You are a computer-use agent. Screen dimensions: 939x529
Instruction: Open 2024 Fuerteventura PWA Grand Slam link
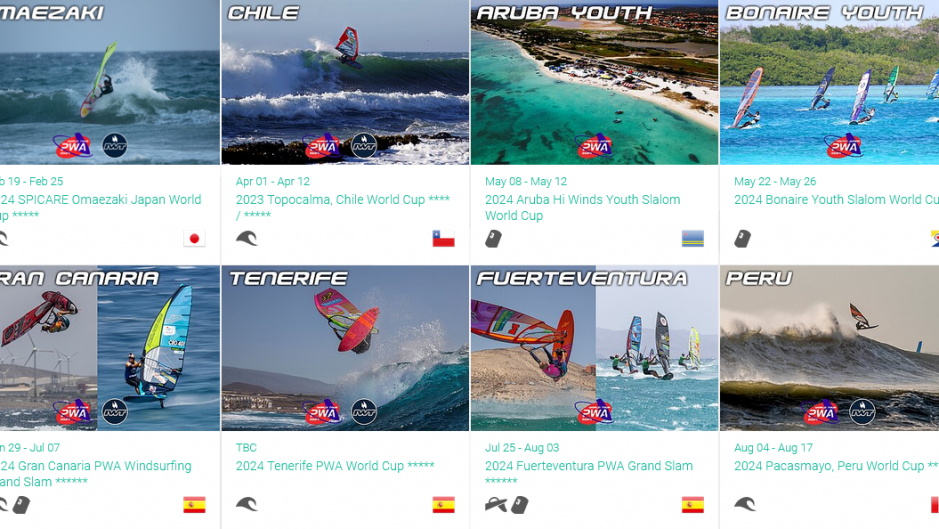click(588, 466)
